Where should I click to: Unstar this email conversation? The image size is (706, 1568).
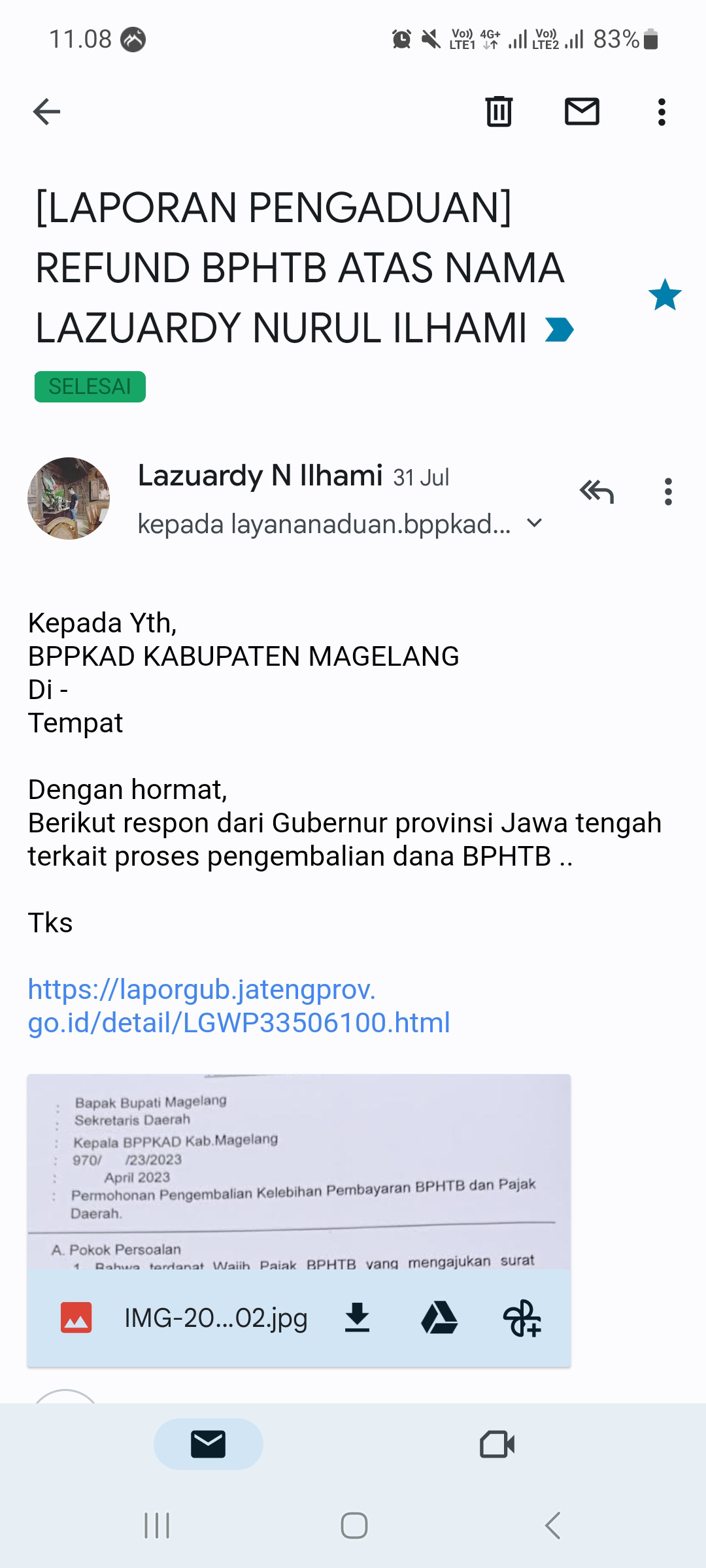pos(665,295)
